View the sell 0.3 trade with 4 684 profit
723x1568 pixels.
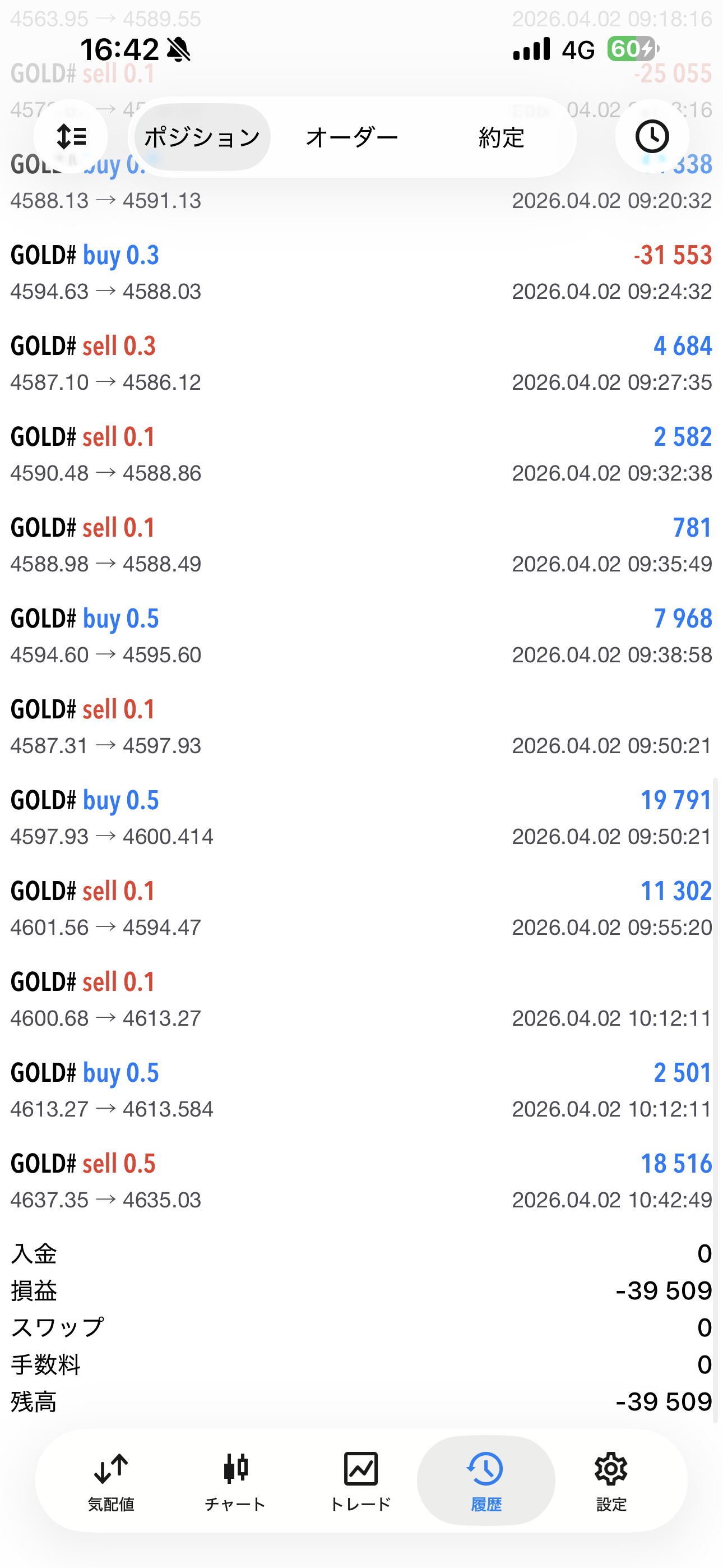coord(361,363)
